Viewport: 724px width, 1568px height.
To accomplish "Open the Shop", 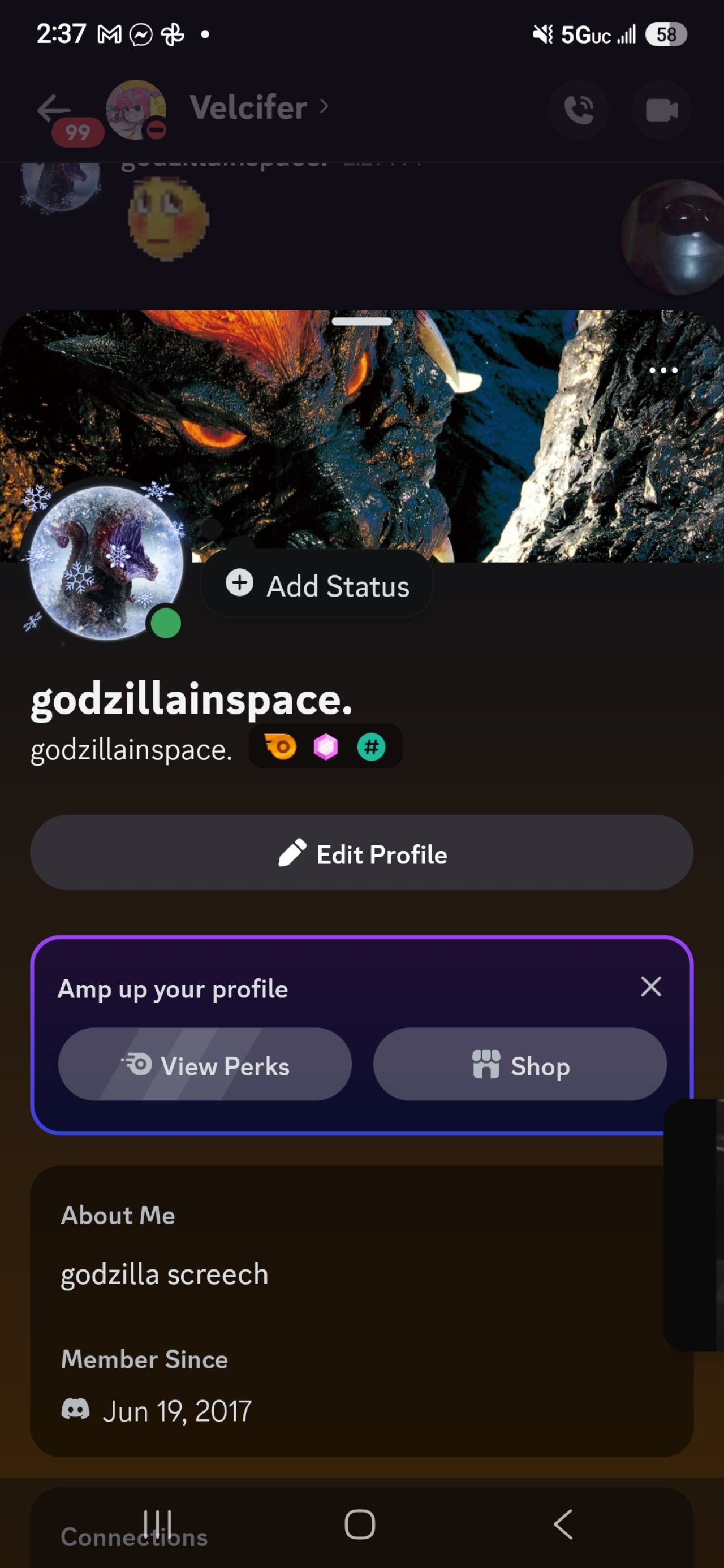I will point(519,1065).
